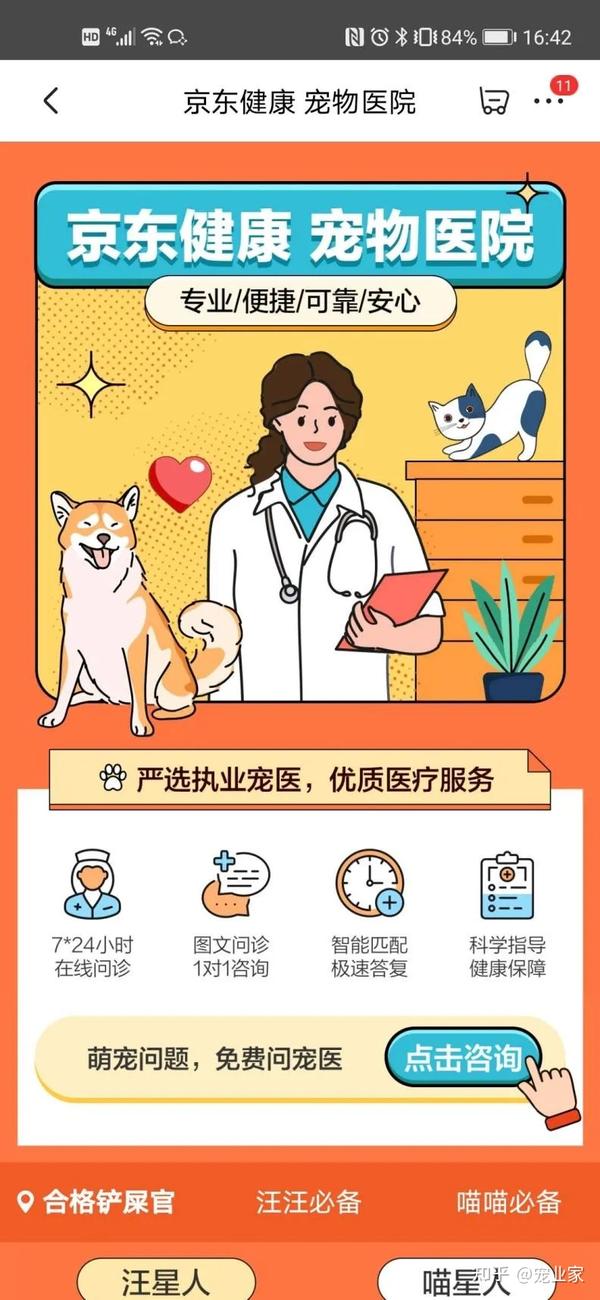Select the 喵星人 chip
The height and width of the screenshot is (1300, 600).
466,1279
